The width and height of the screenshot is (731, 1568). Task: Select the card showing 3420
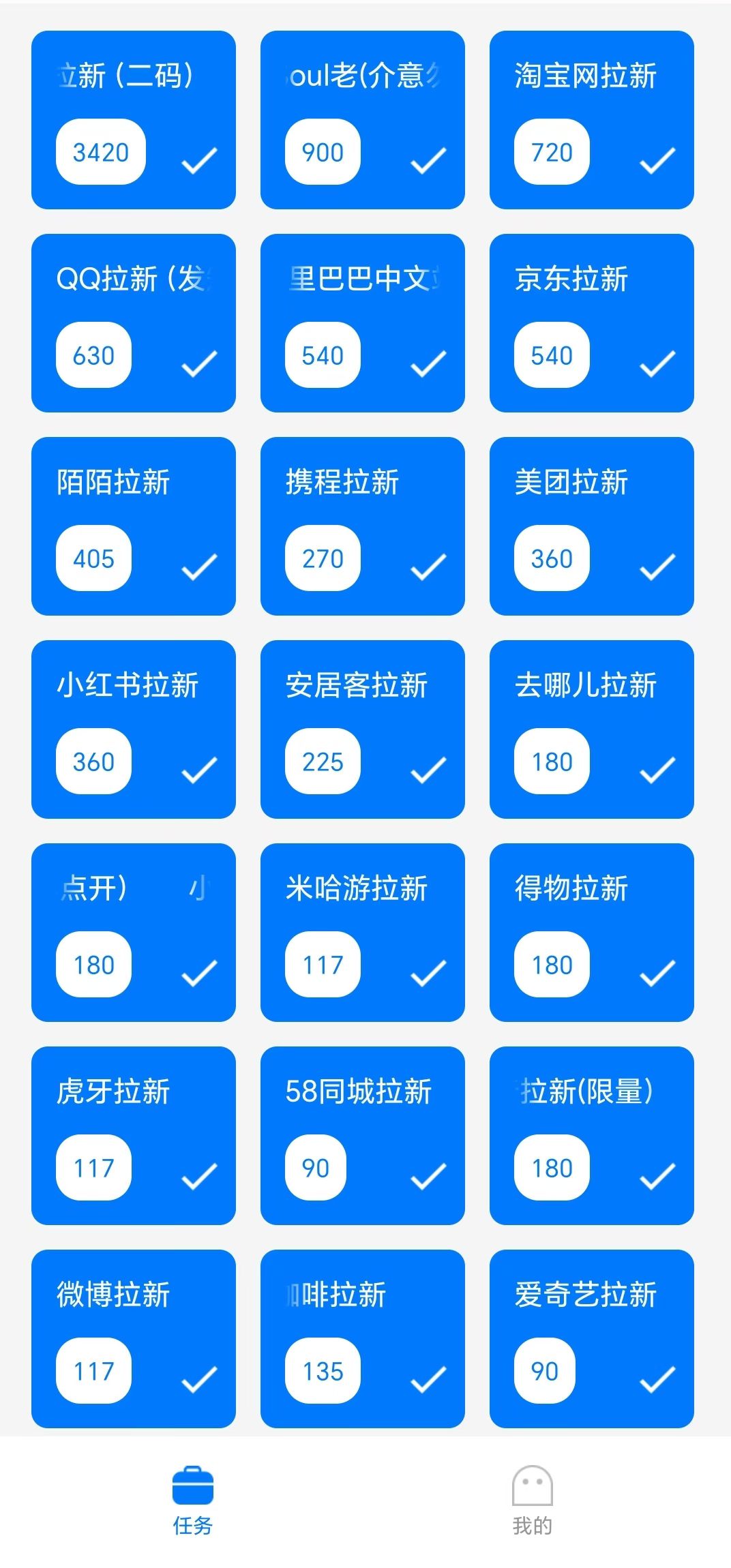click(134, 119)
